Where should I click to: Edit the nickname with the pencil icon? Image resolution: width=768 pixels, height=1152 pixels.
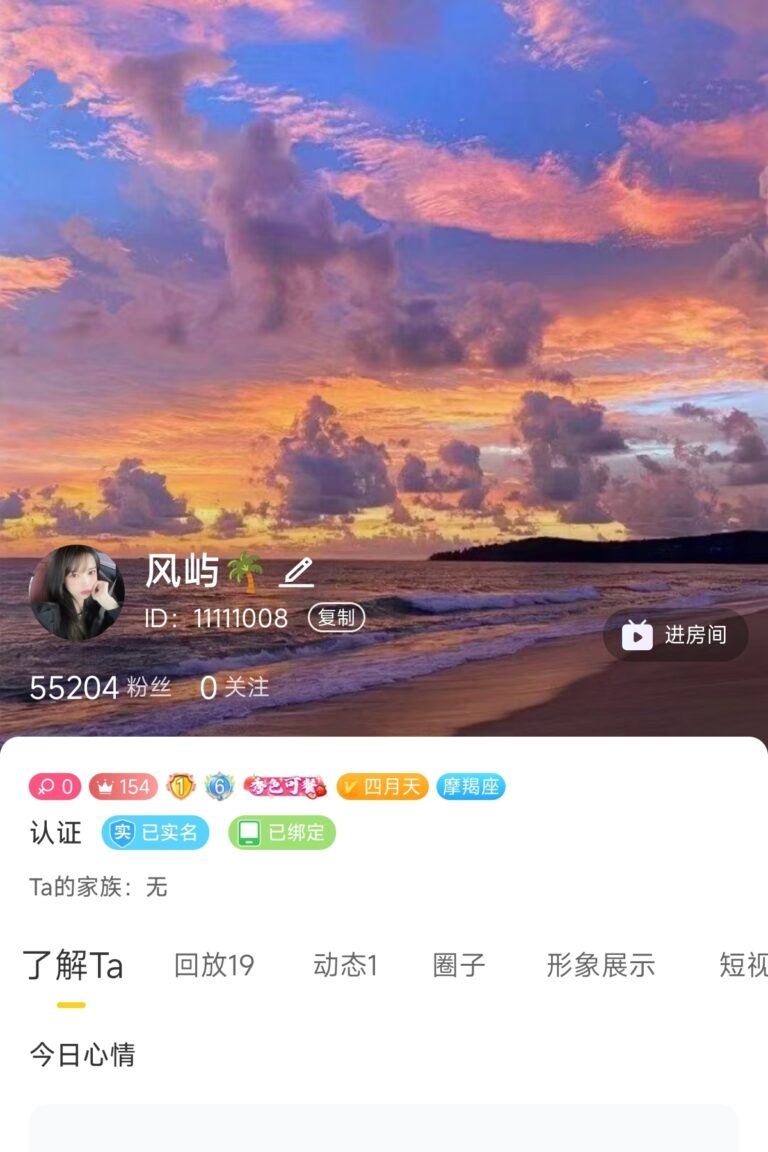[296, 573]
